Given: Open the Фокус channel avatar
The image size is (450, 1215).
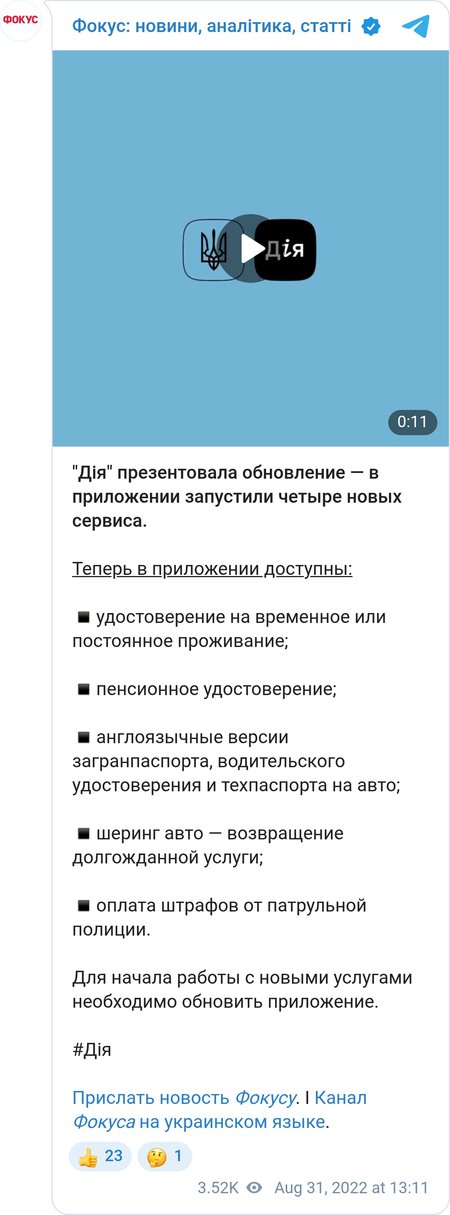Looking at the screenshot, I should click(20, 20).
